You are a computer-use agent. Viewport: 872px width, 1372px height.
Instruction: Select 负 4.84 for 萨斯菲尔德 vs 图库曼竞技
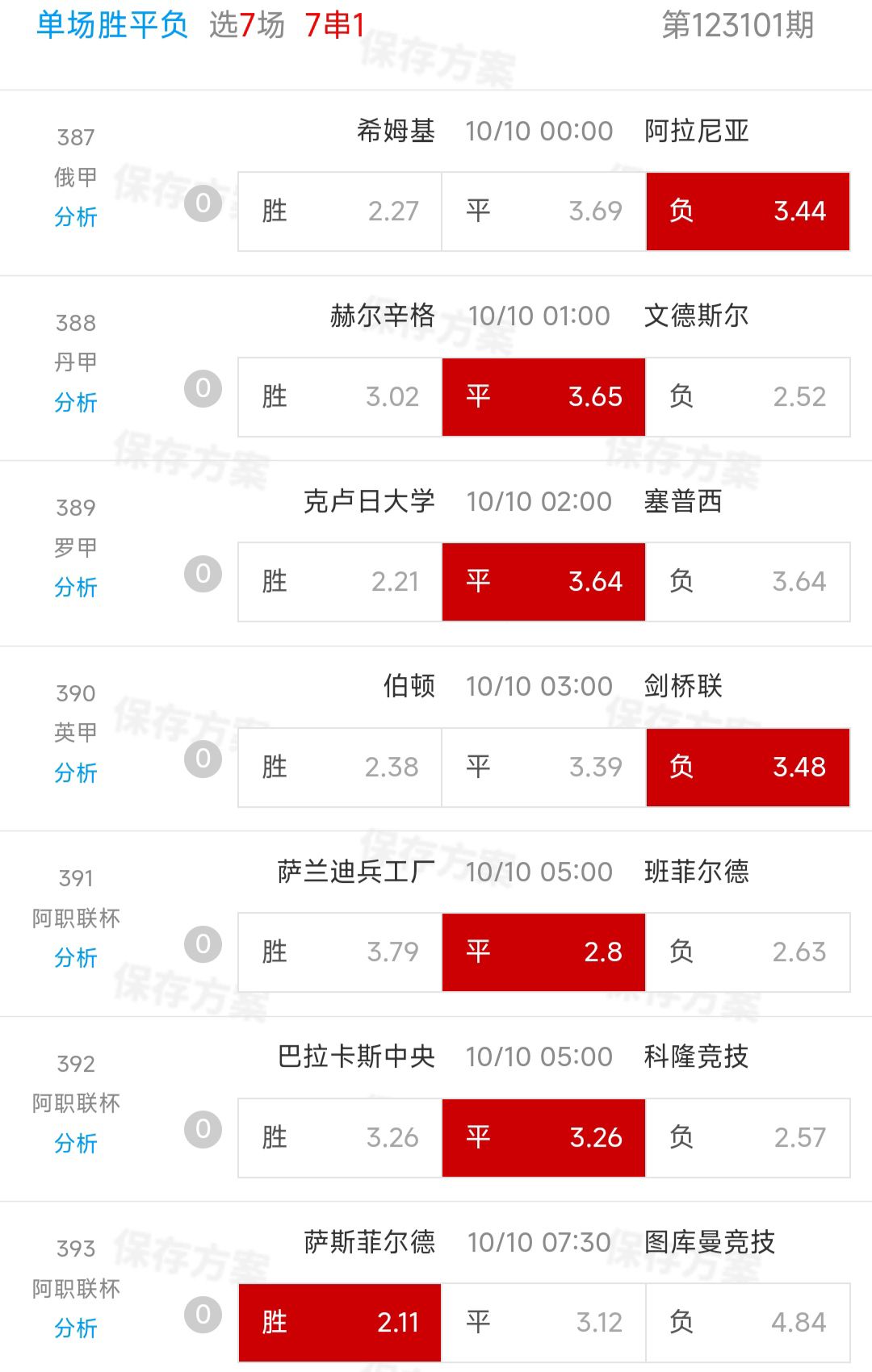(748, 1322)
